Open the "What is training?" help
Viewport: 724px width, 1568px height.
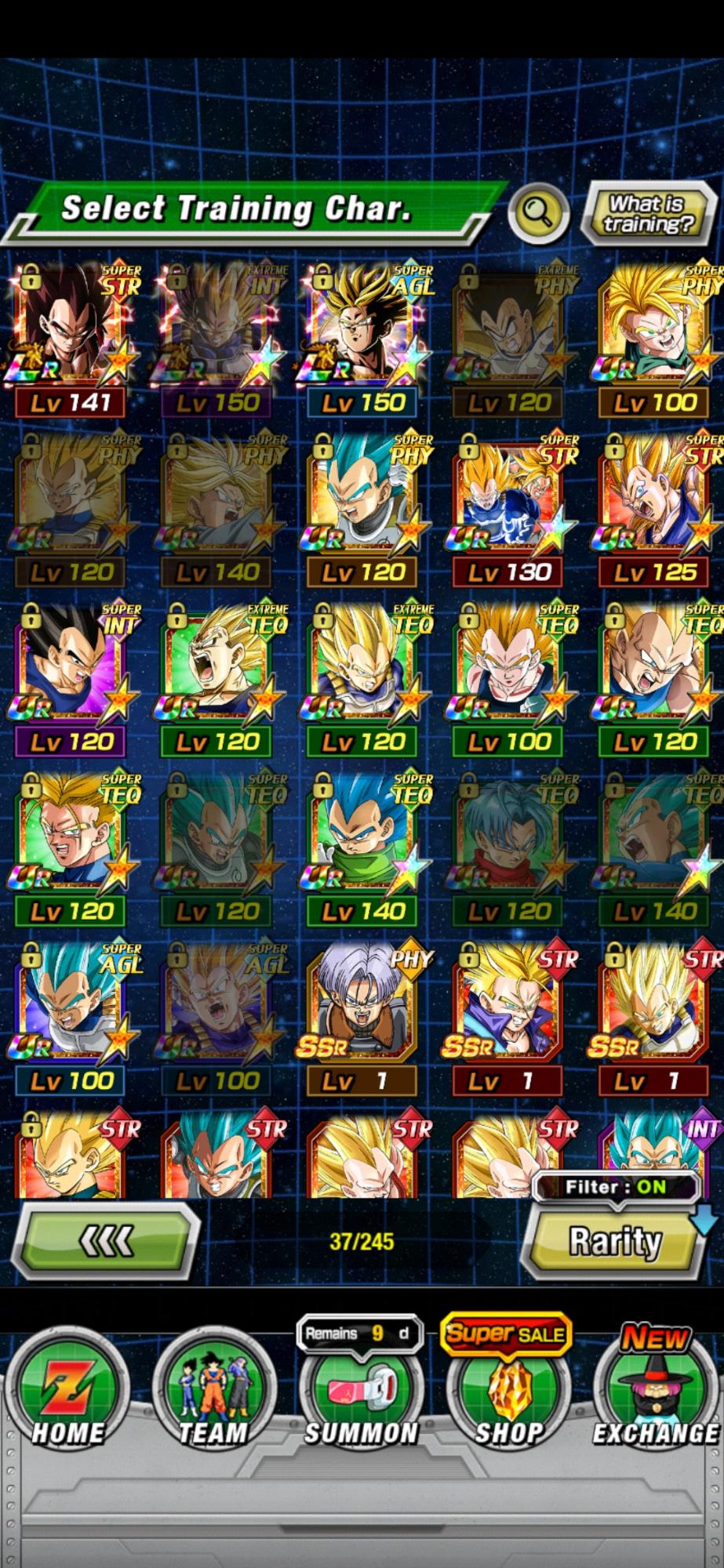pyautogui.click(x=648, y=214)
